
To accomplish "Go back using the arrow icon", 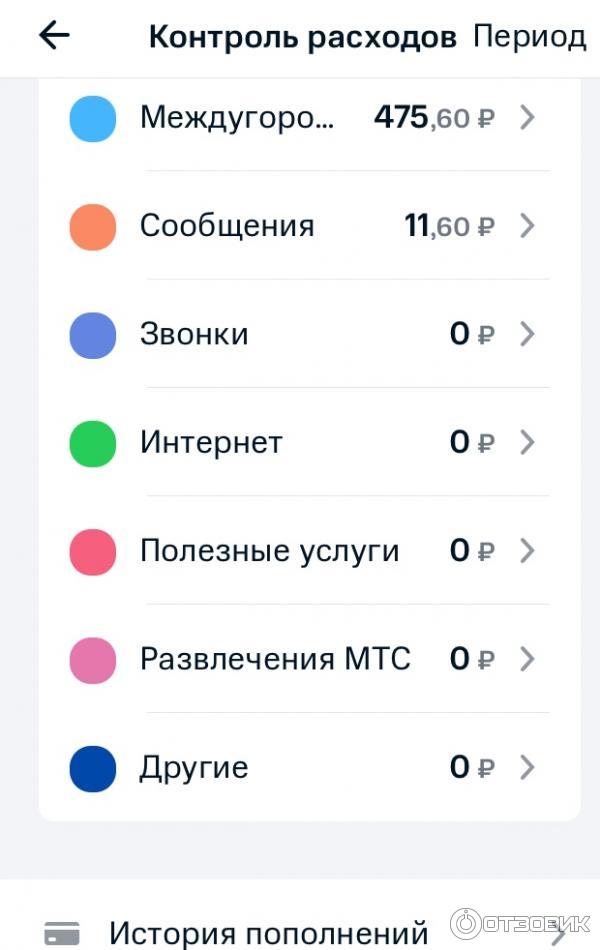I will 55,36.
